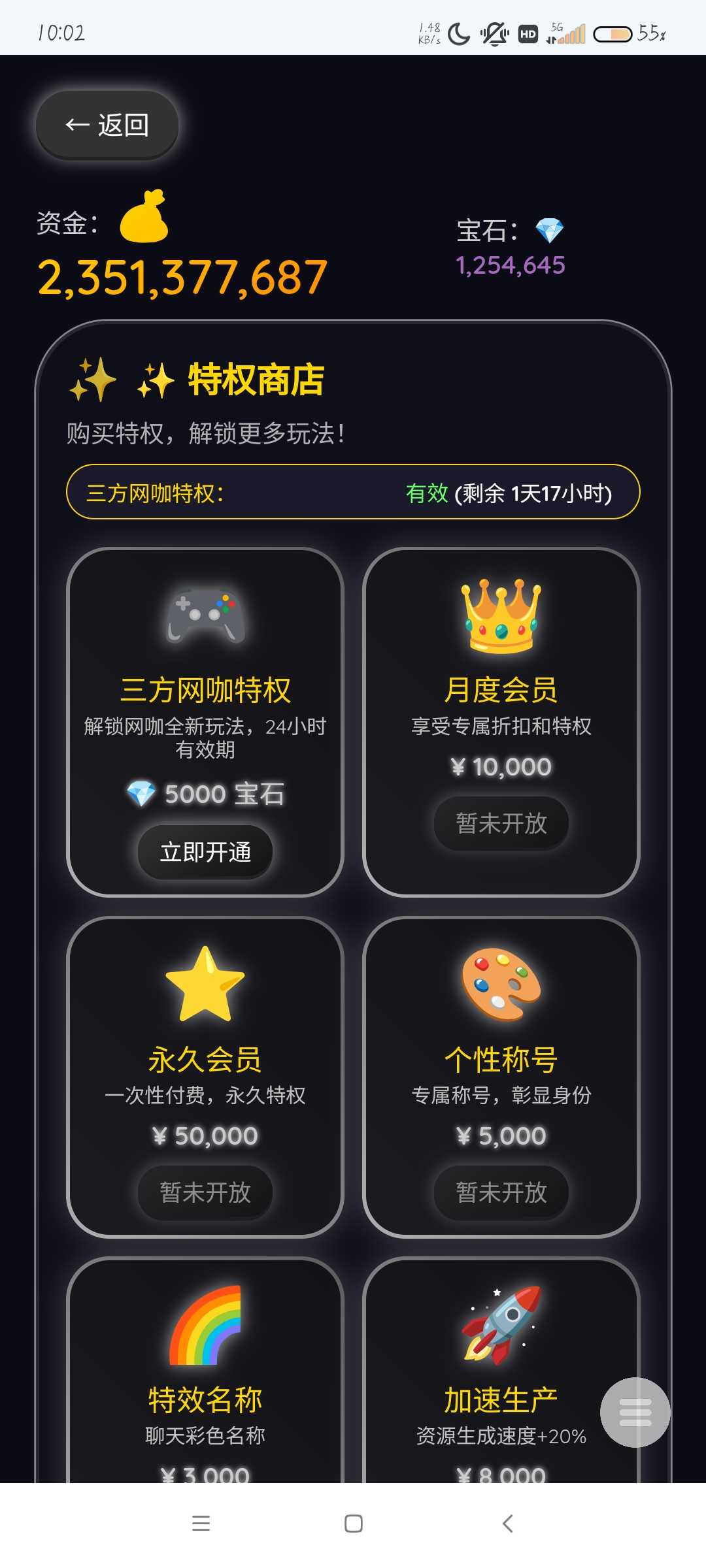Image resolution: width=706 pixels, height=1568 pixels.
Task: Tap 暂未开放 under 永久会员
Action: (x=205, y=1192)
